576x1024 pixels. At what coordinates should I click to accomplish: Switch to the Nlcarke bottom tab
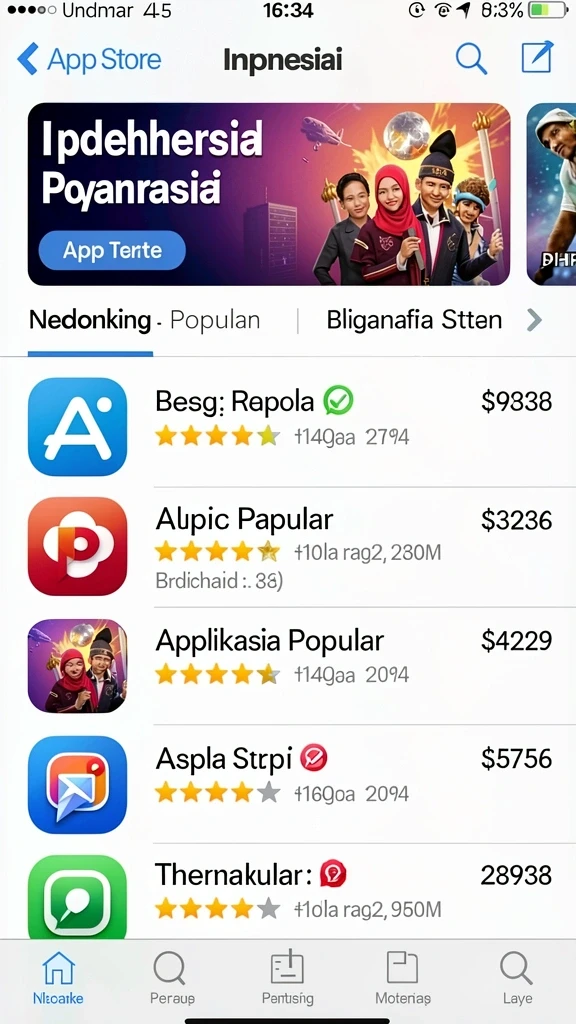(x=58, y=978)
